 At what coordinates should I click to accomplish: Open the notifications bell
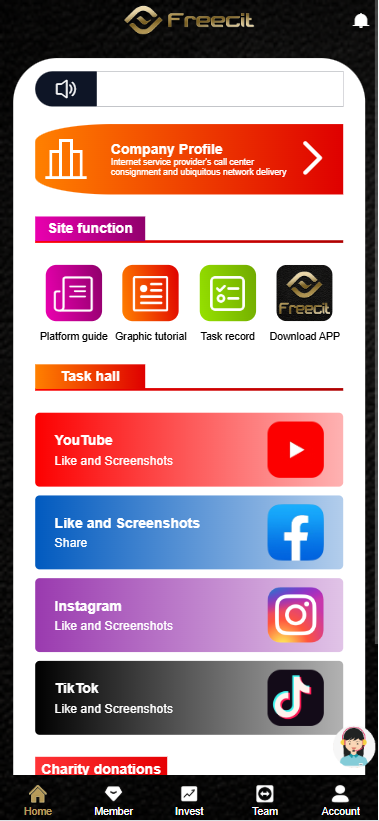[x=361, y=20]
